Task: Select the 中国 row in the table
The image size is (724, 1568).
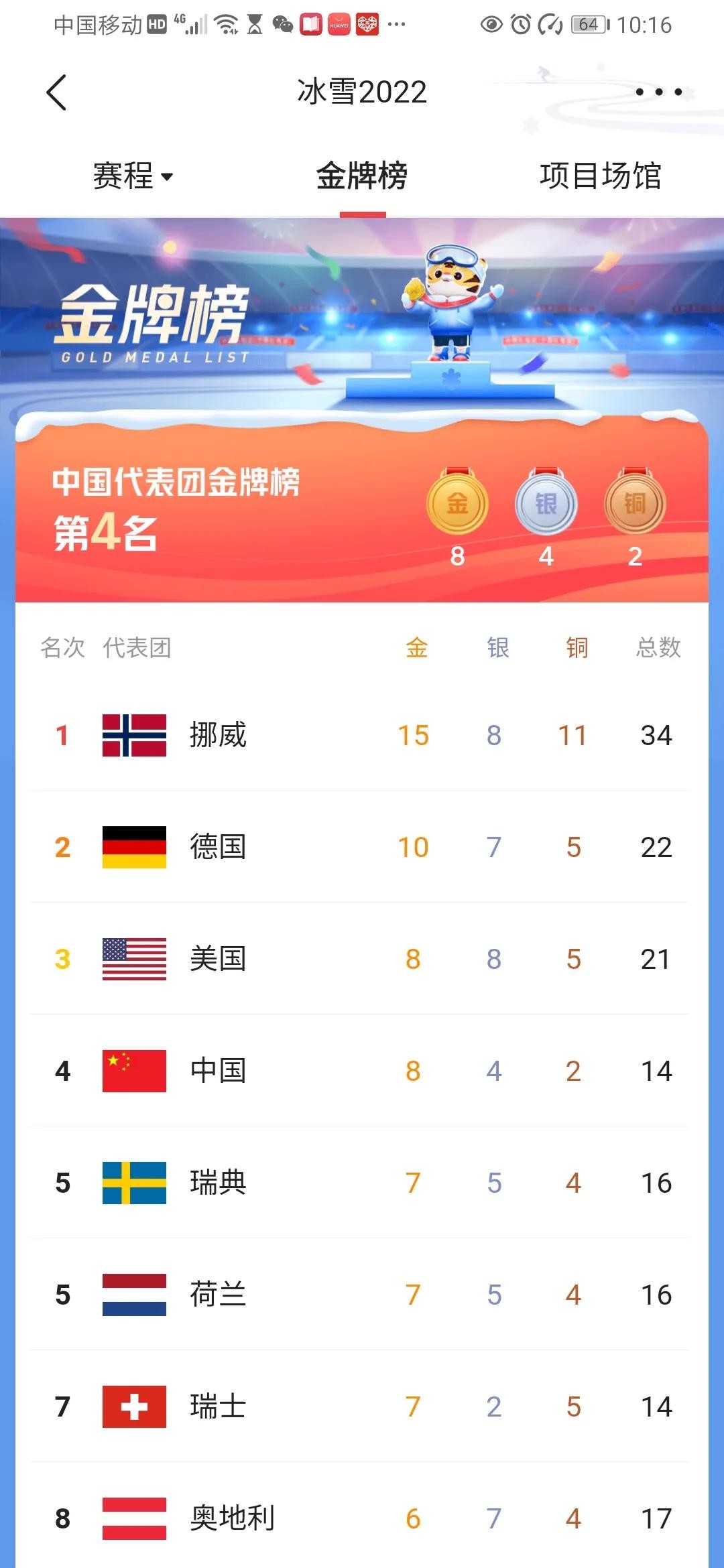Action: coord(362,1071)
